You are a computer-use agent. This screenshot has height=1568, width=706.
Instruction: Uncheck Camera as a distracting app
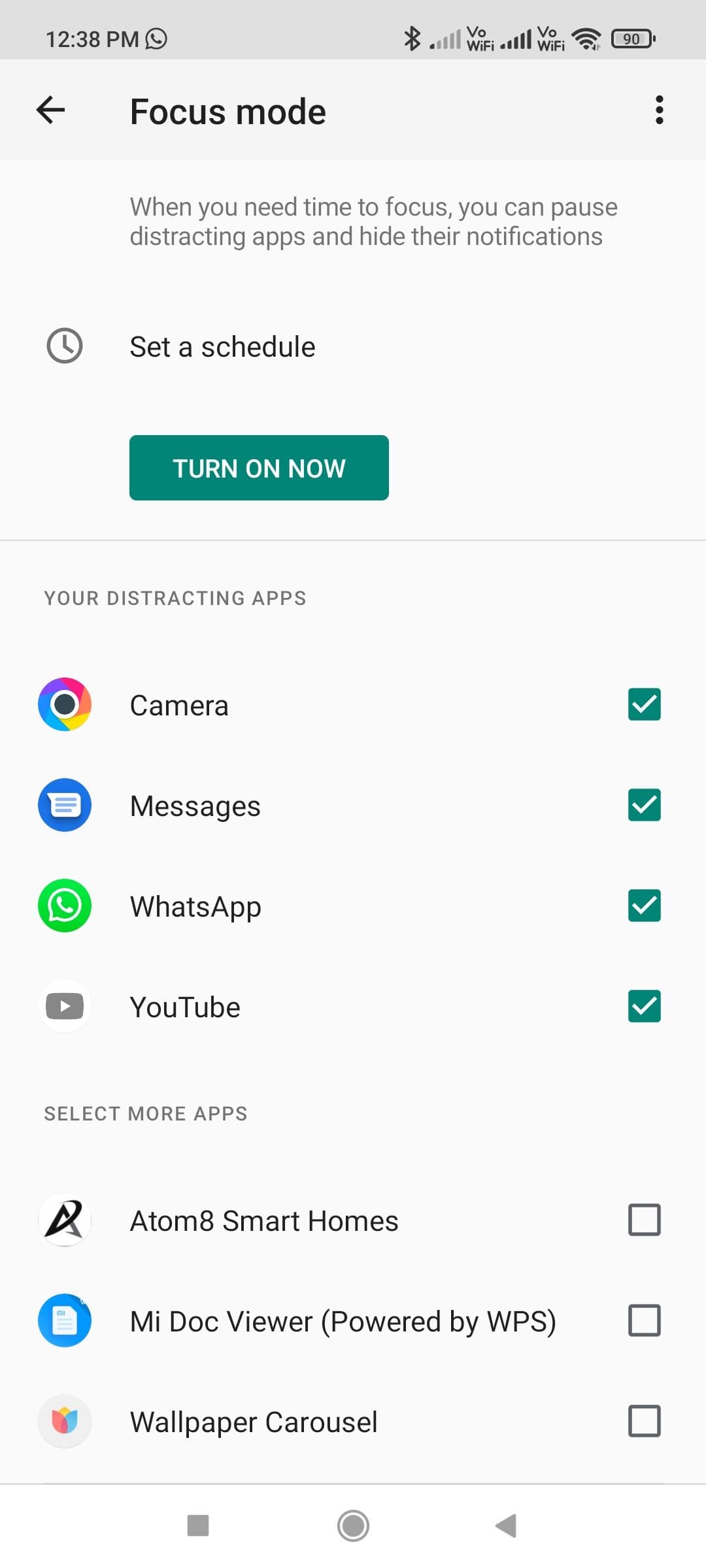[644, 704]
